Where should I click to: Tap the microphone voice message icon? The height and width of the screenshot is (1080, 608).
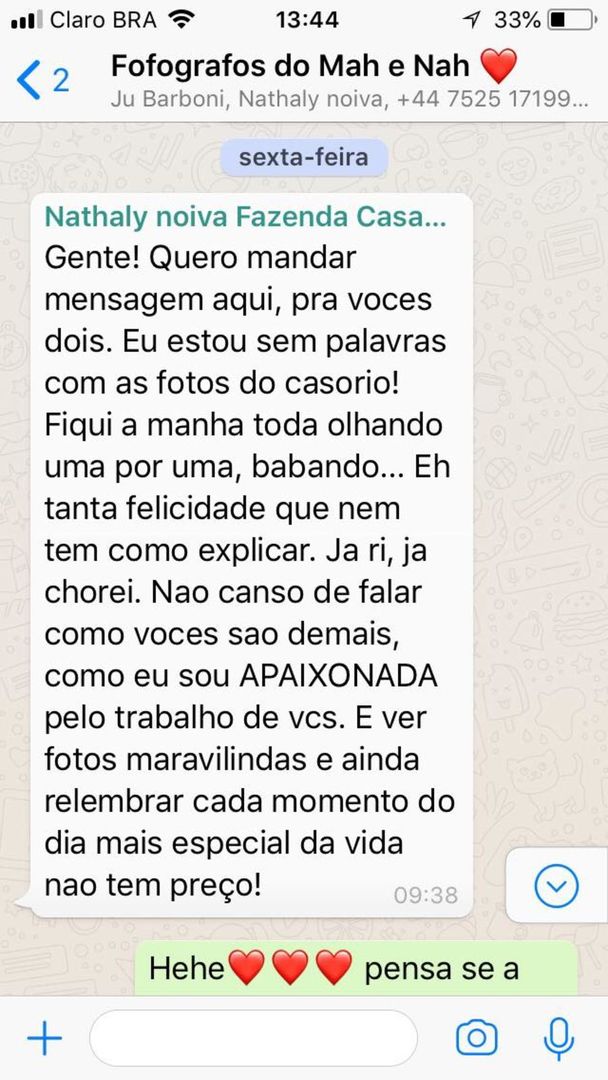pyautogui.click(x=558, y=1038)
